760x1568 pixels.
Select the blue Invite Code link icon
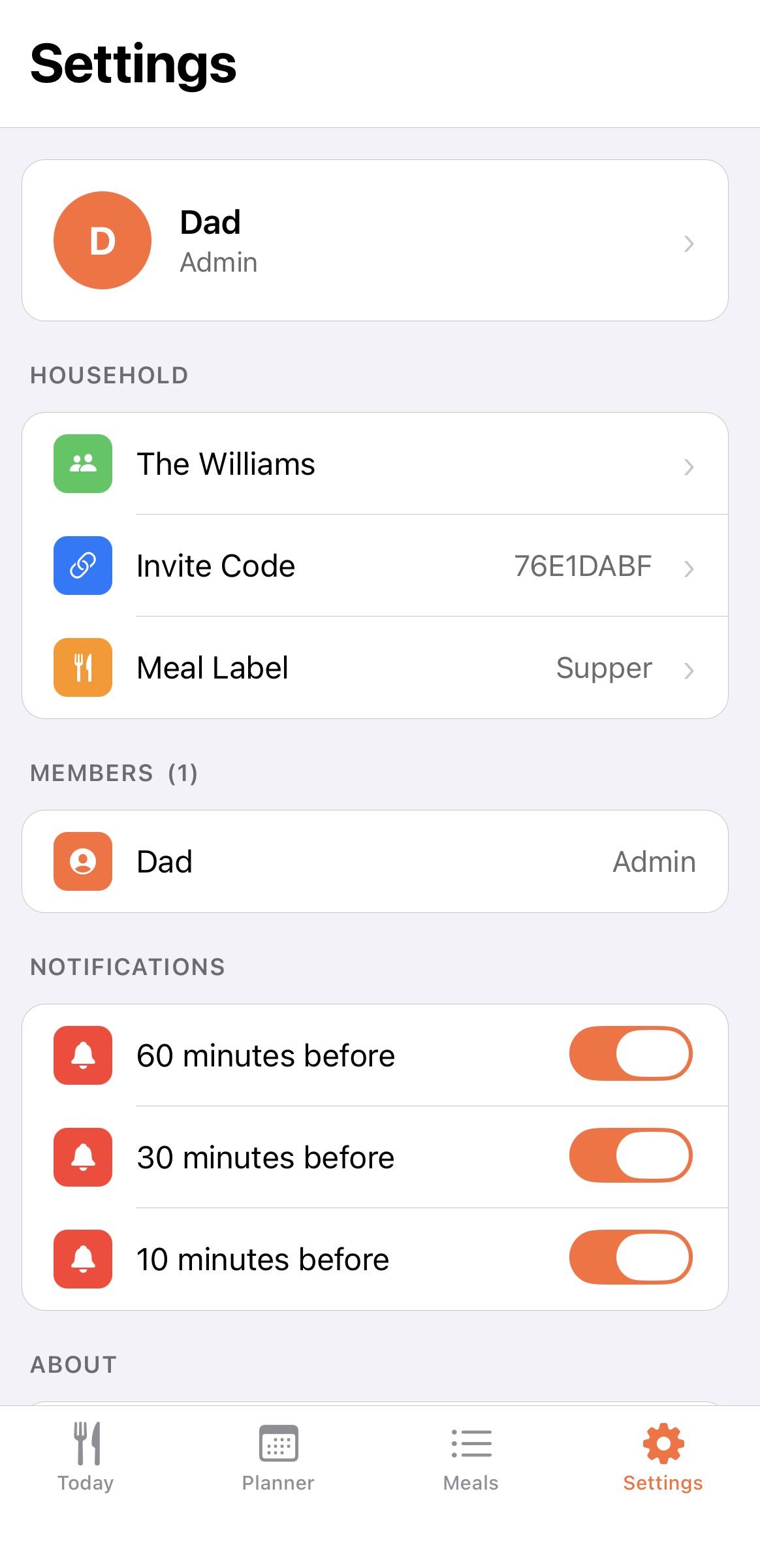coord(82,566)
